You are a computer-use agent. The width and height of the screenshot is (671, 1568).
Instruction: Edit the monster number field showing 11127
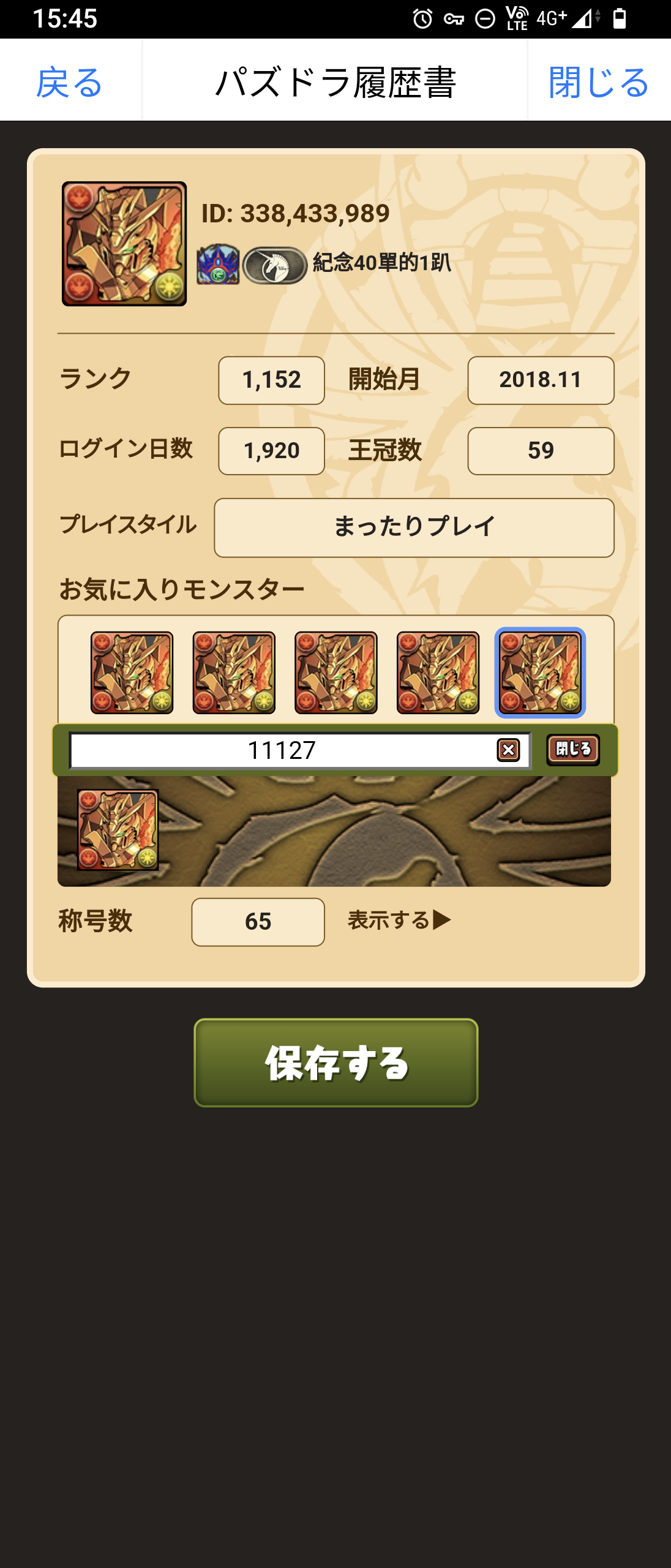282,750
